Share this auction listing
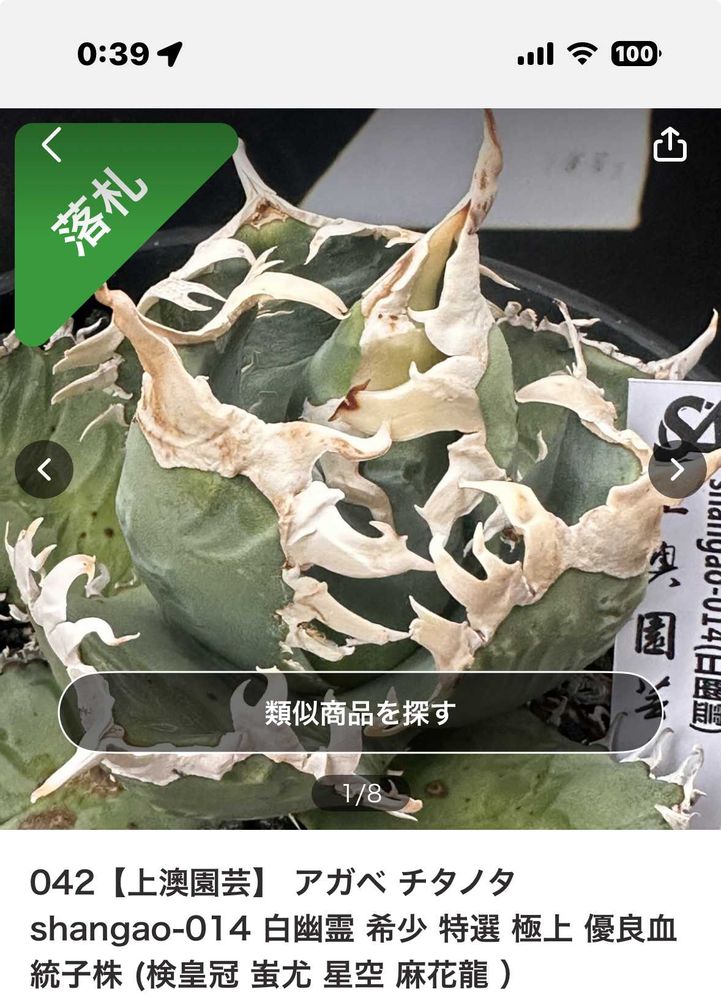 pyautogui.click(x=669, y=145)
